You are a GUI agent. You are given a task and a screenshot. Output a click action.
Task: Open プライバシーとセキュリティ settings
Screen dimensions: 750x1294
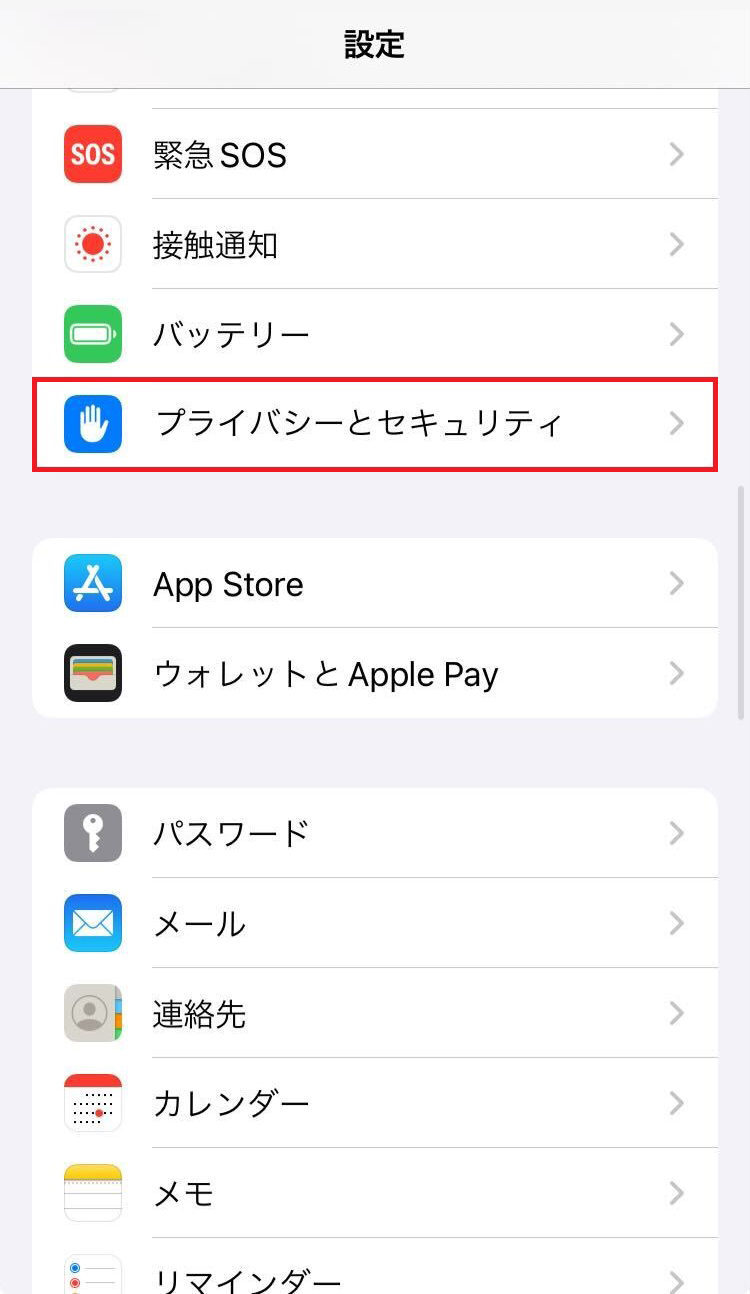pos(375,424)
